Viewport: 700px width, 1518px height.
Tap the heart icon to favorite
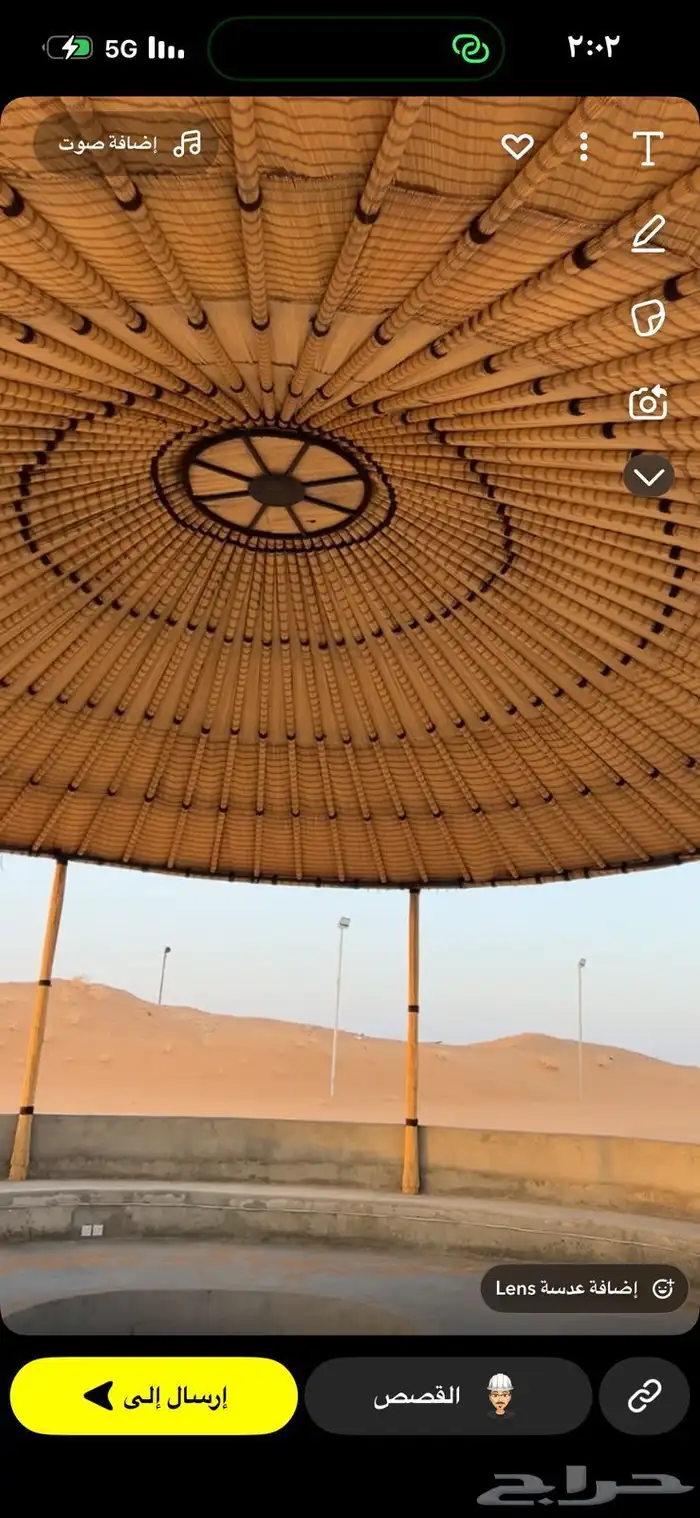click(x=517, y=148)
